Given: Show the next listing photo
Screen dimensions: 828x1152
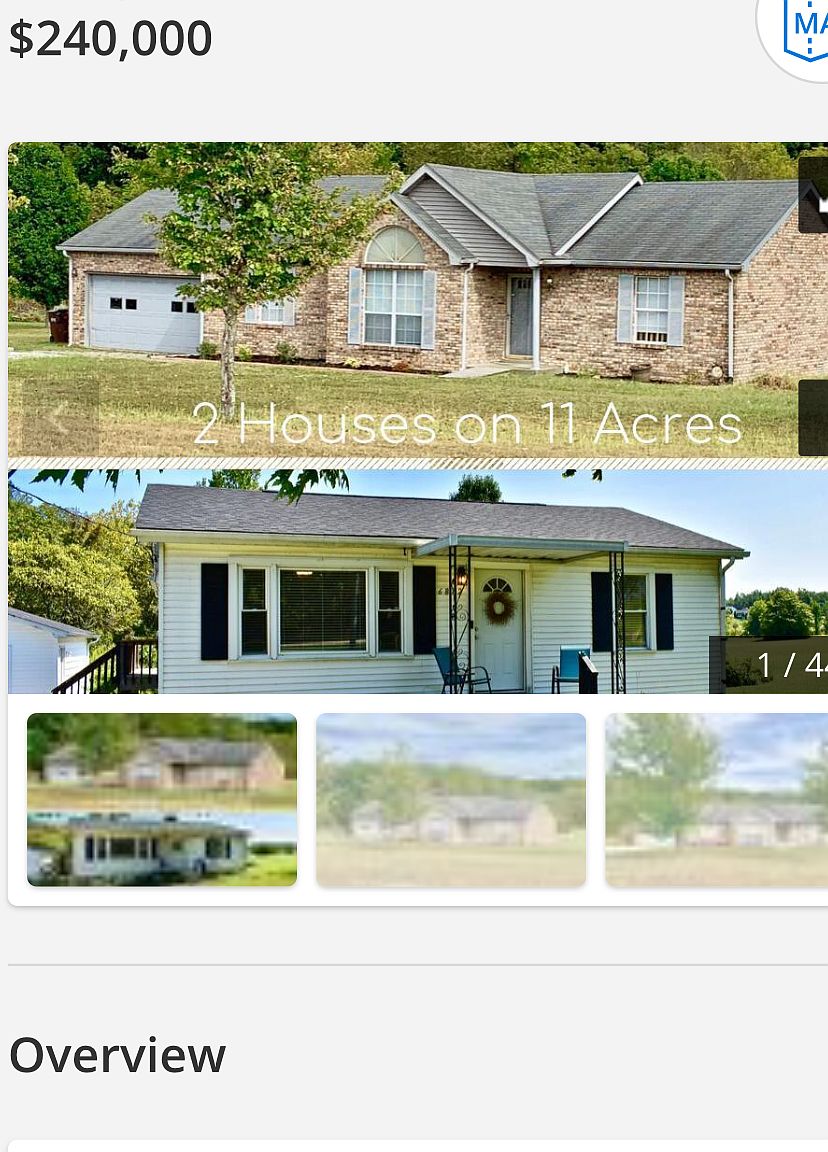Looking at the screenshot, I should pos(813,417).
